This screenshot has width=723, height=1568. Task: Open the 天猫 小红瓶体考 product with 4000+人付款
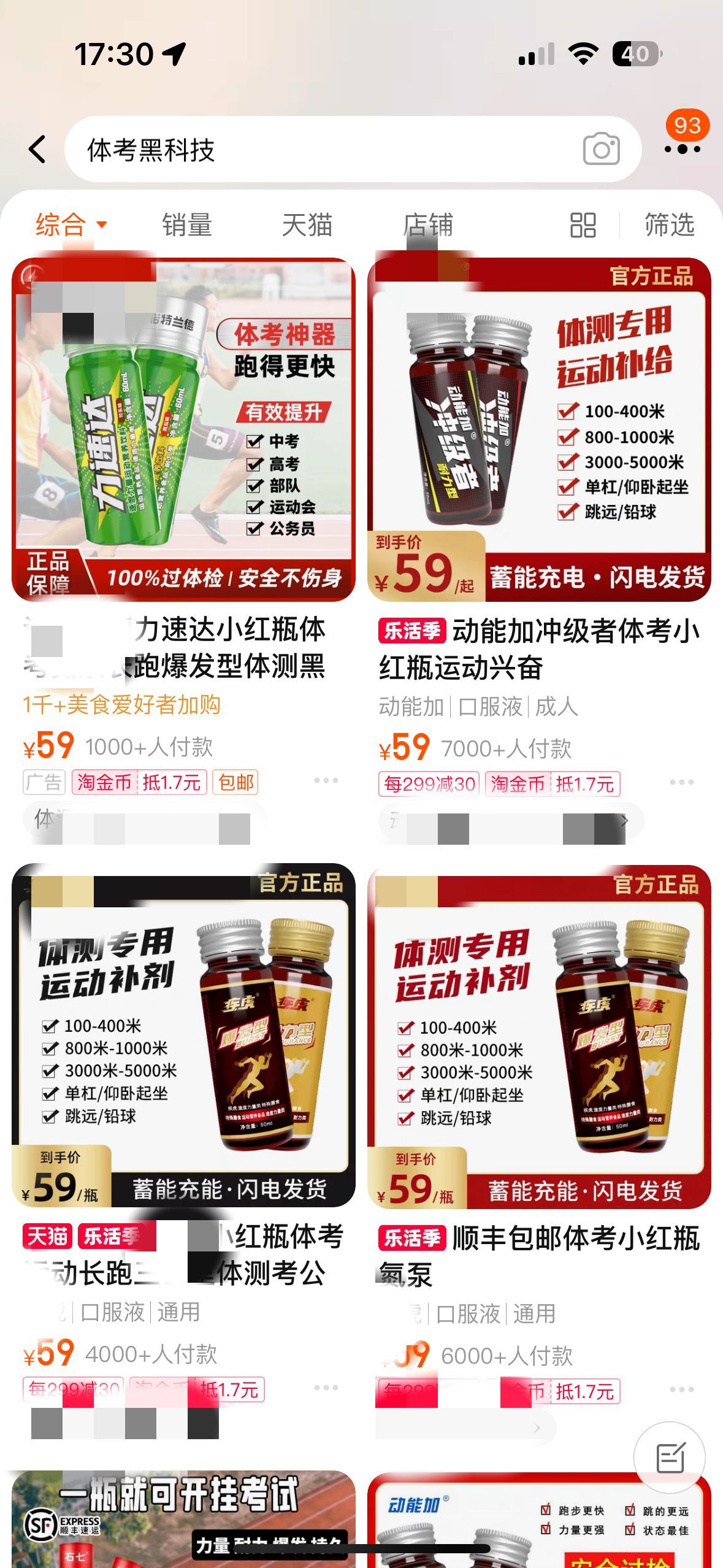click(x=183, y=1037)
